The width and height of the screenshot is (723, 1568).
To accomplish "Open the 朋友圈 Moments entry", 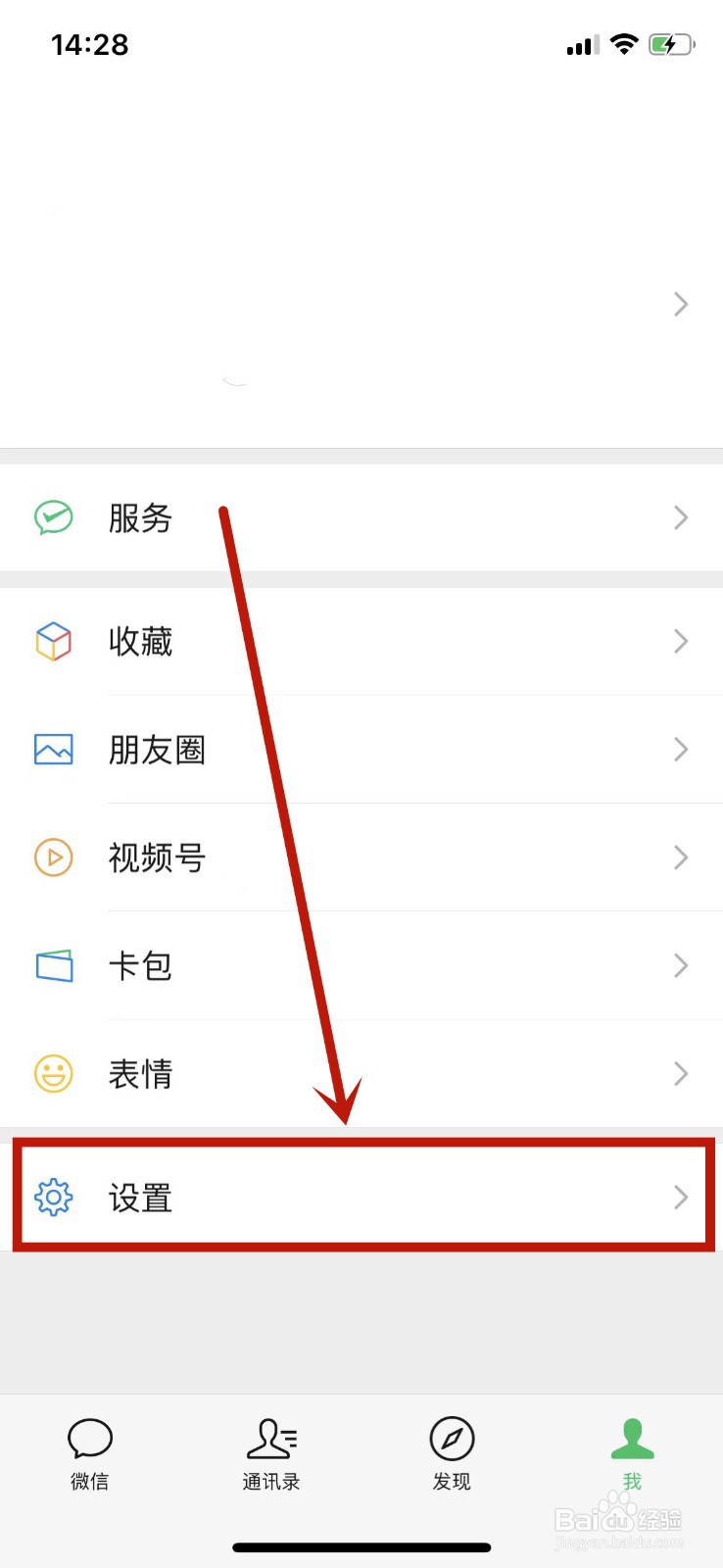I will coord(157,750).
